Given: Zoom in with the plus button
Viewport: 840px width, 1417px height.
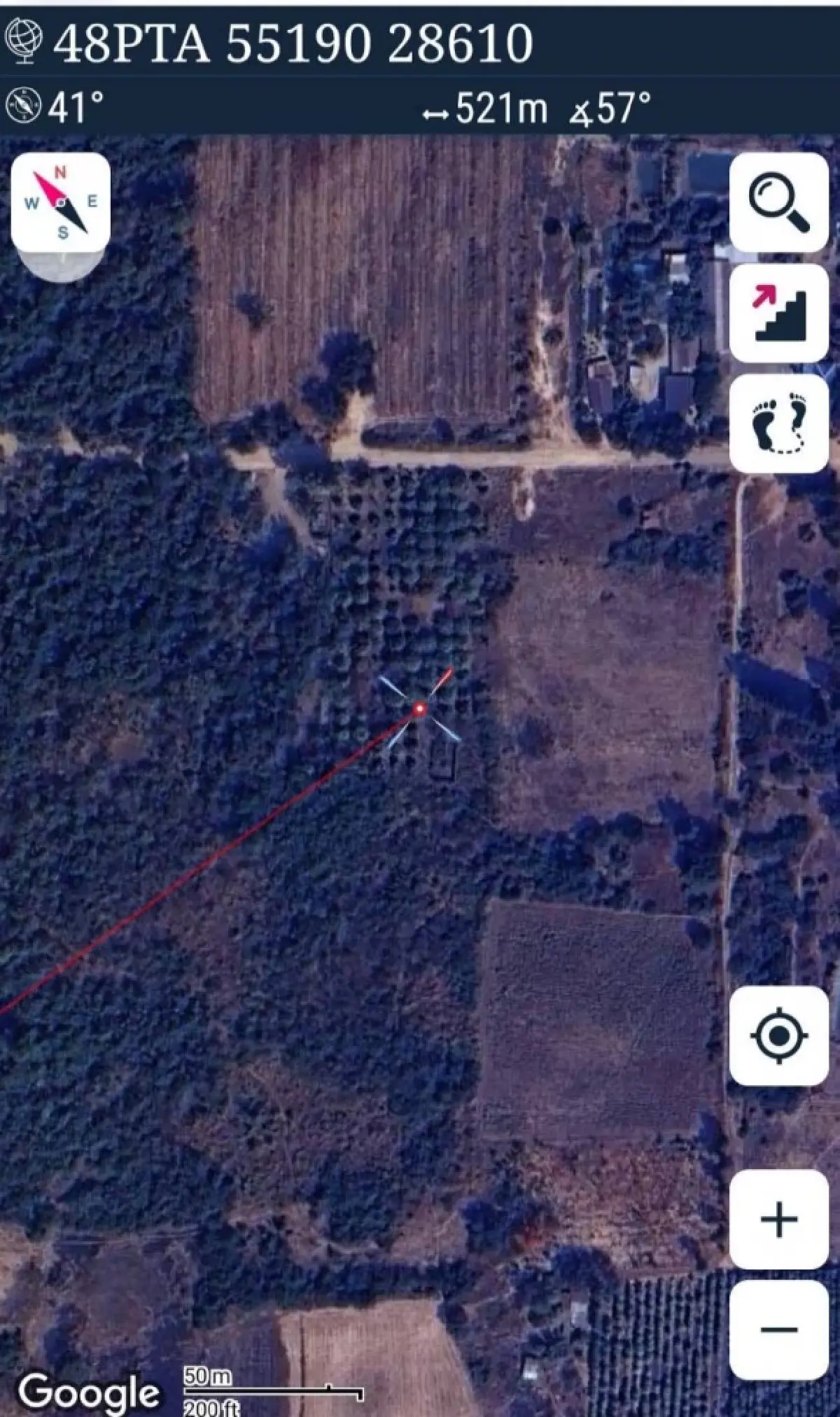Looking at the screenshot, I should click(x=778, y=1220).
